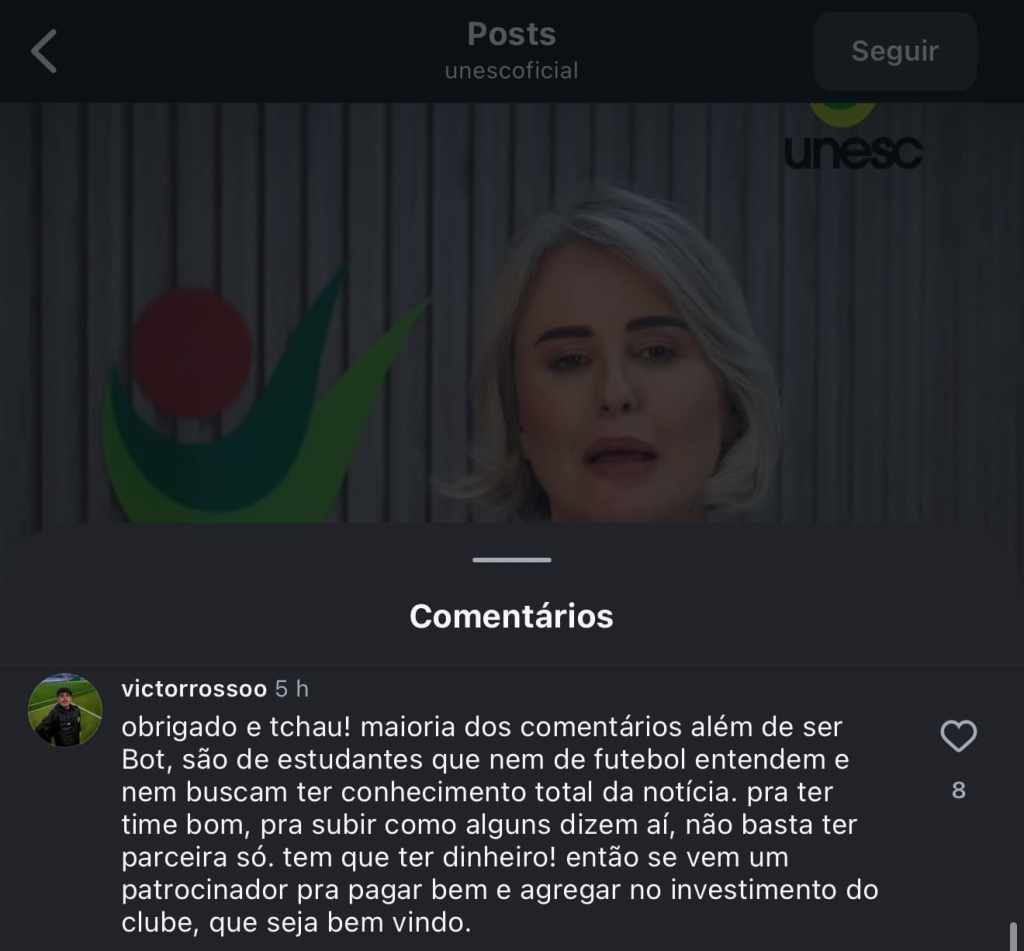Go back using the top-left arrow
Image resolution: width=1024 pixels, height=951 pixels.
pos(44,51)
